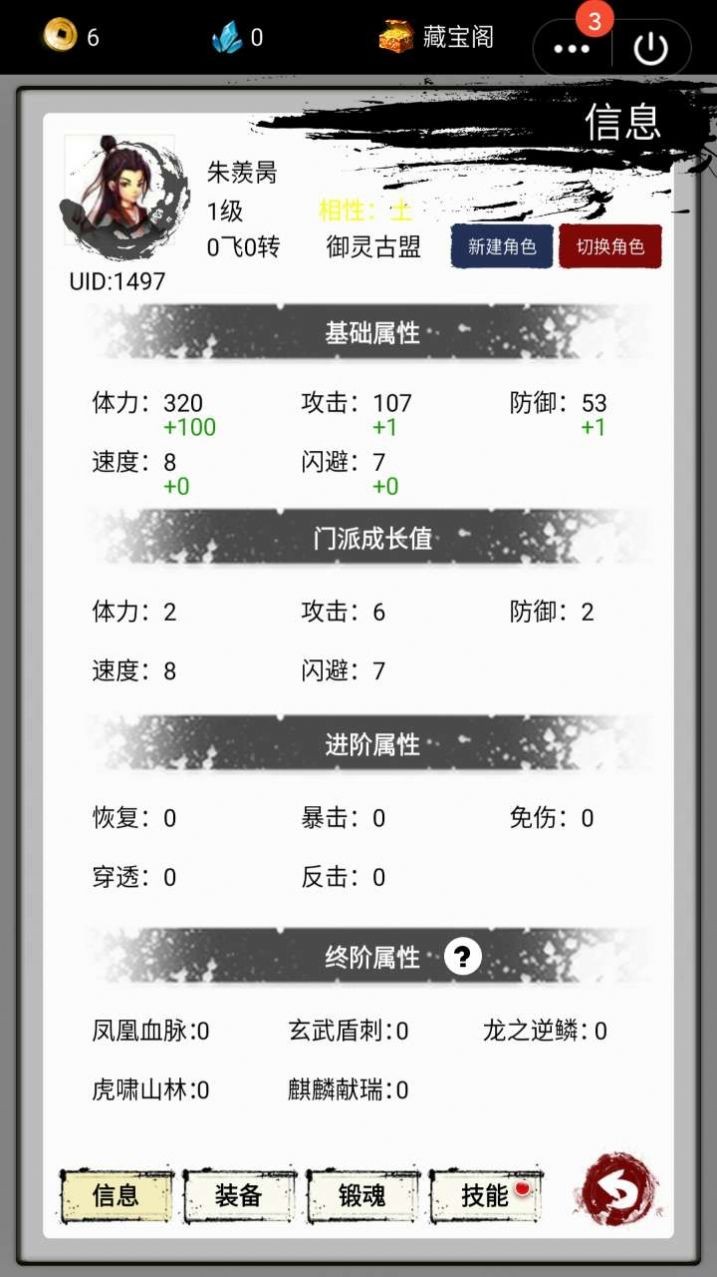Open the three-dot mini program menu
Screen dimensions: 717x1277
(572, 49)
